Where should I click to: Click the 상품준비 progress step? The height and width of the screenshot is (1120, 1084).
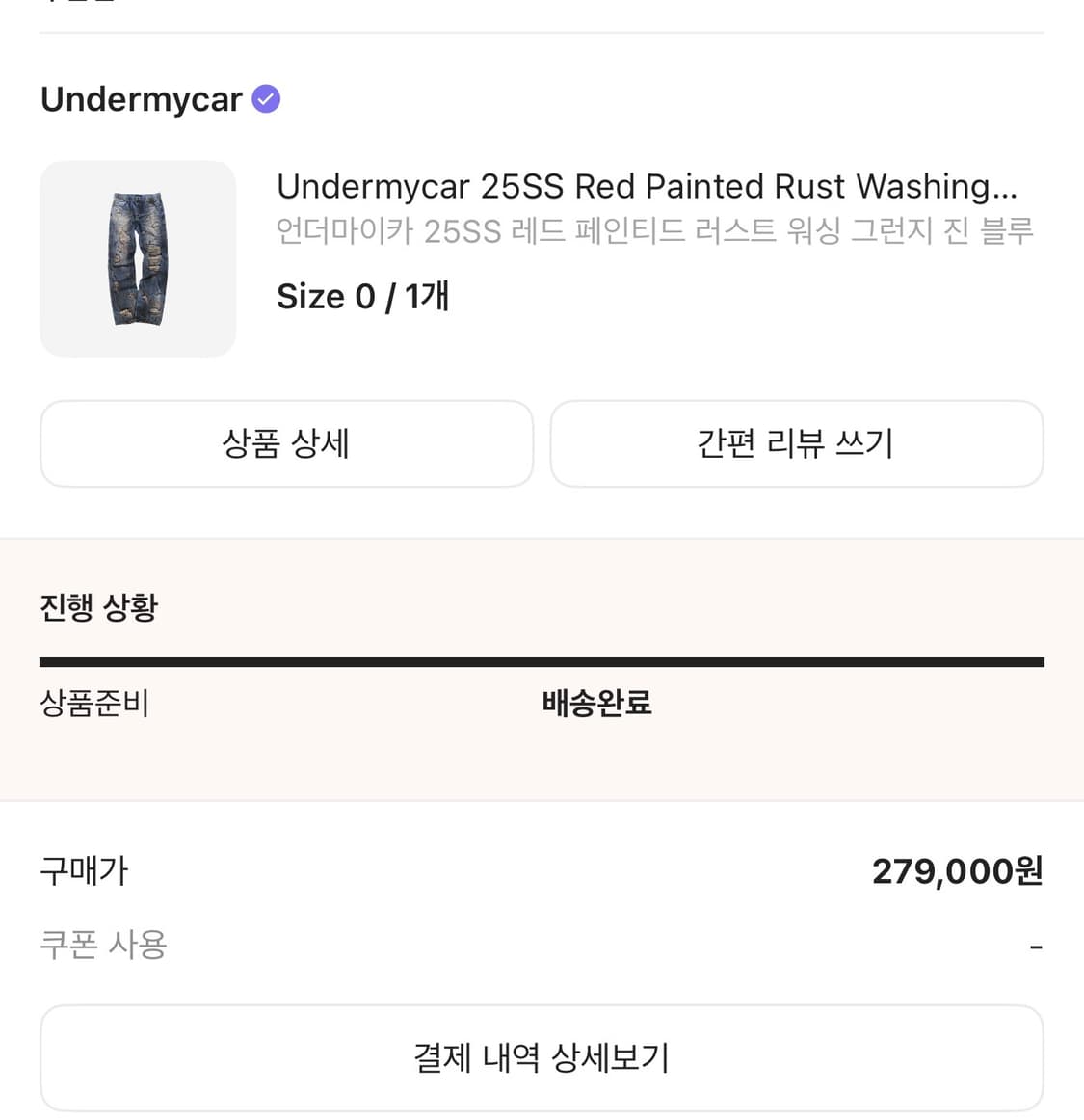94,705
